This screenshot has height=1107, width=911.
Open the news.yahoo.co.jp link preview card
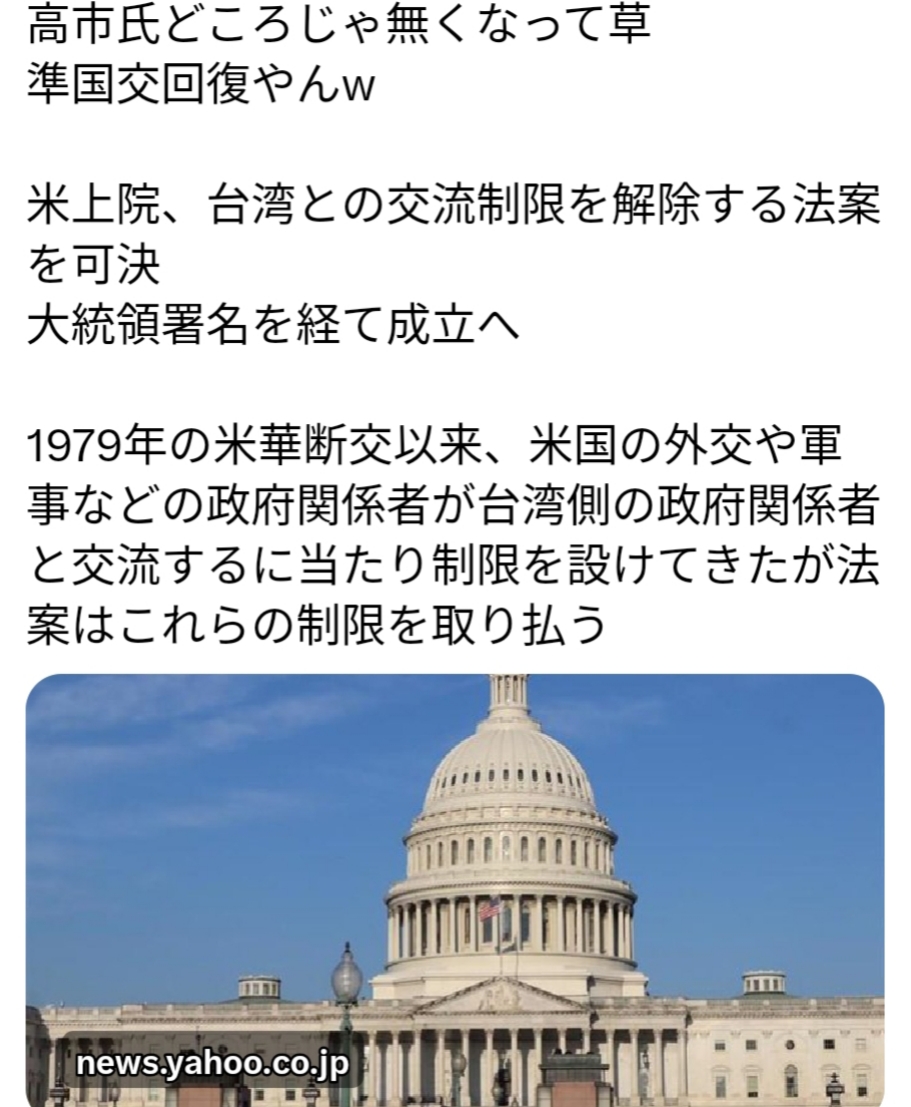(x=455, y=888)
